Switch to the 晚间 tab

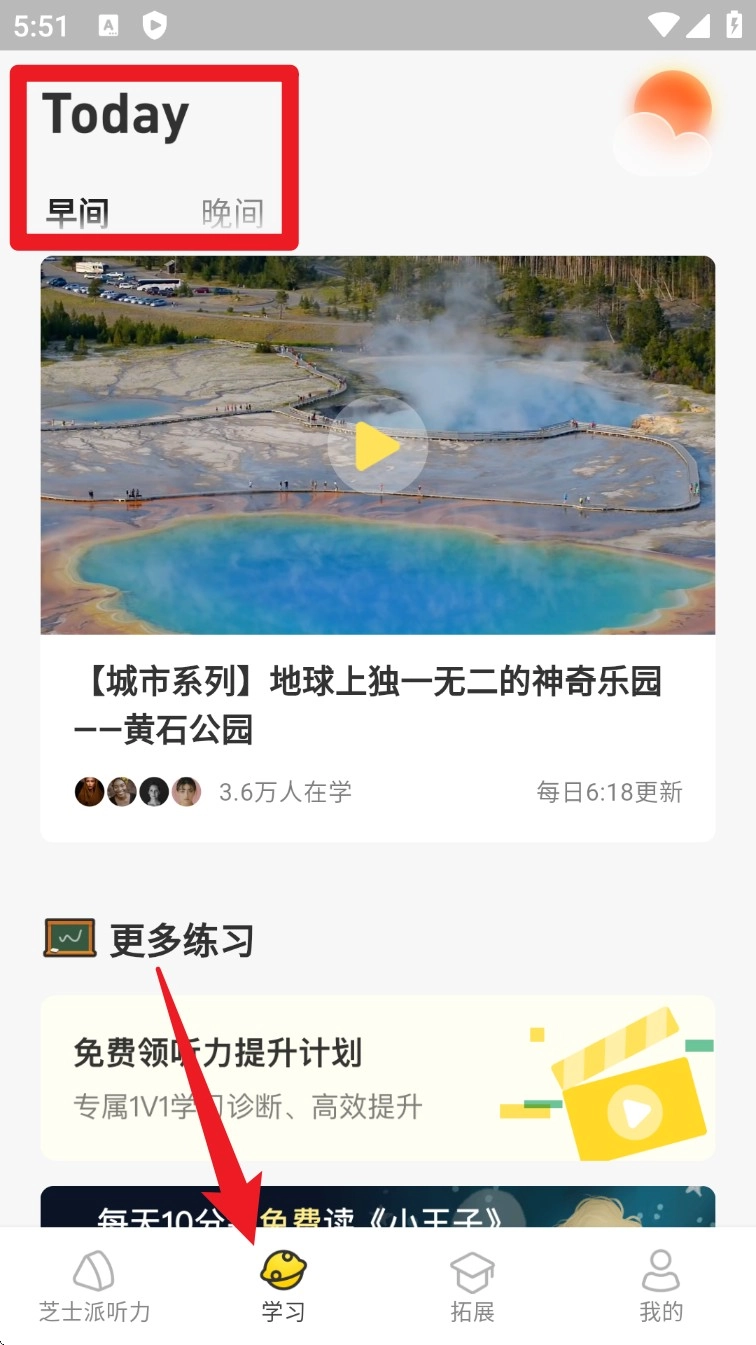[x=232, y=213]
